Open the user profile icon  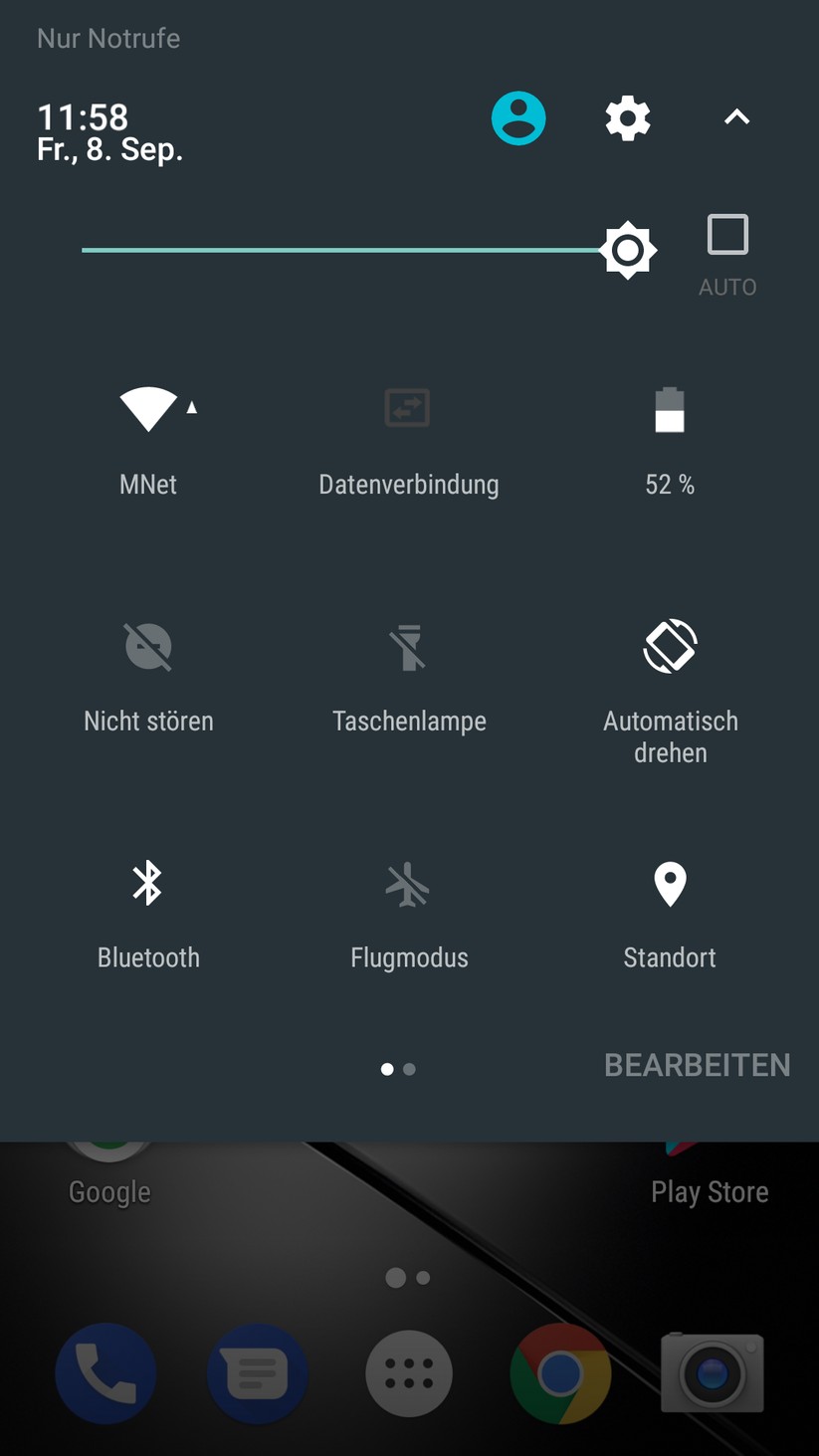pyautogui.click(x=518, y=118)
